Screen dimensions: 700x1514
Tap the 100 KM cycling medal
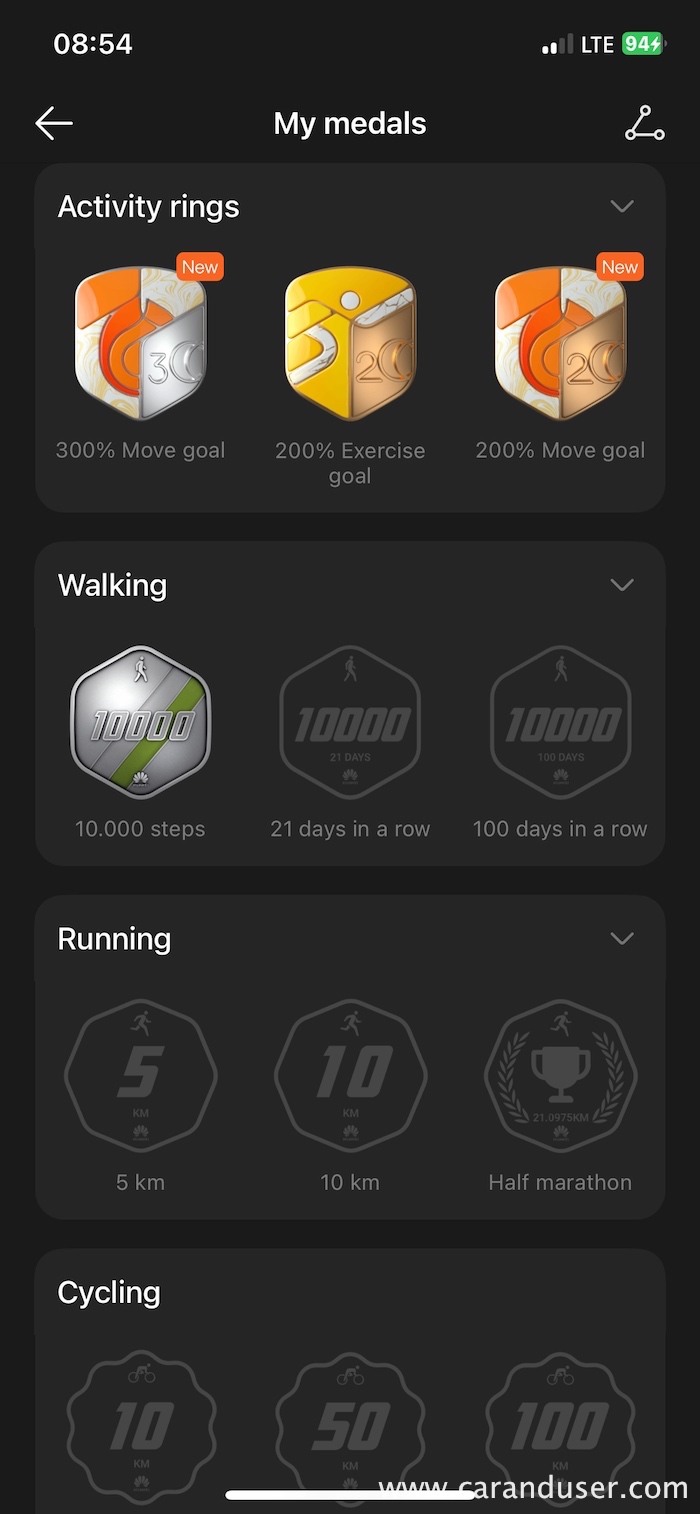pyautogui.click(x=560, y=1425)
